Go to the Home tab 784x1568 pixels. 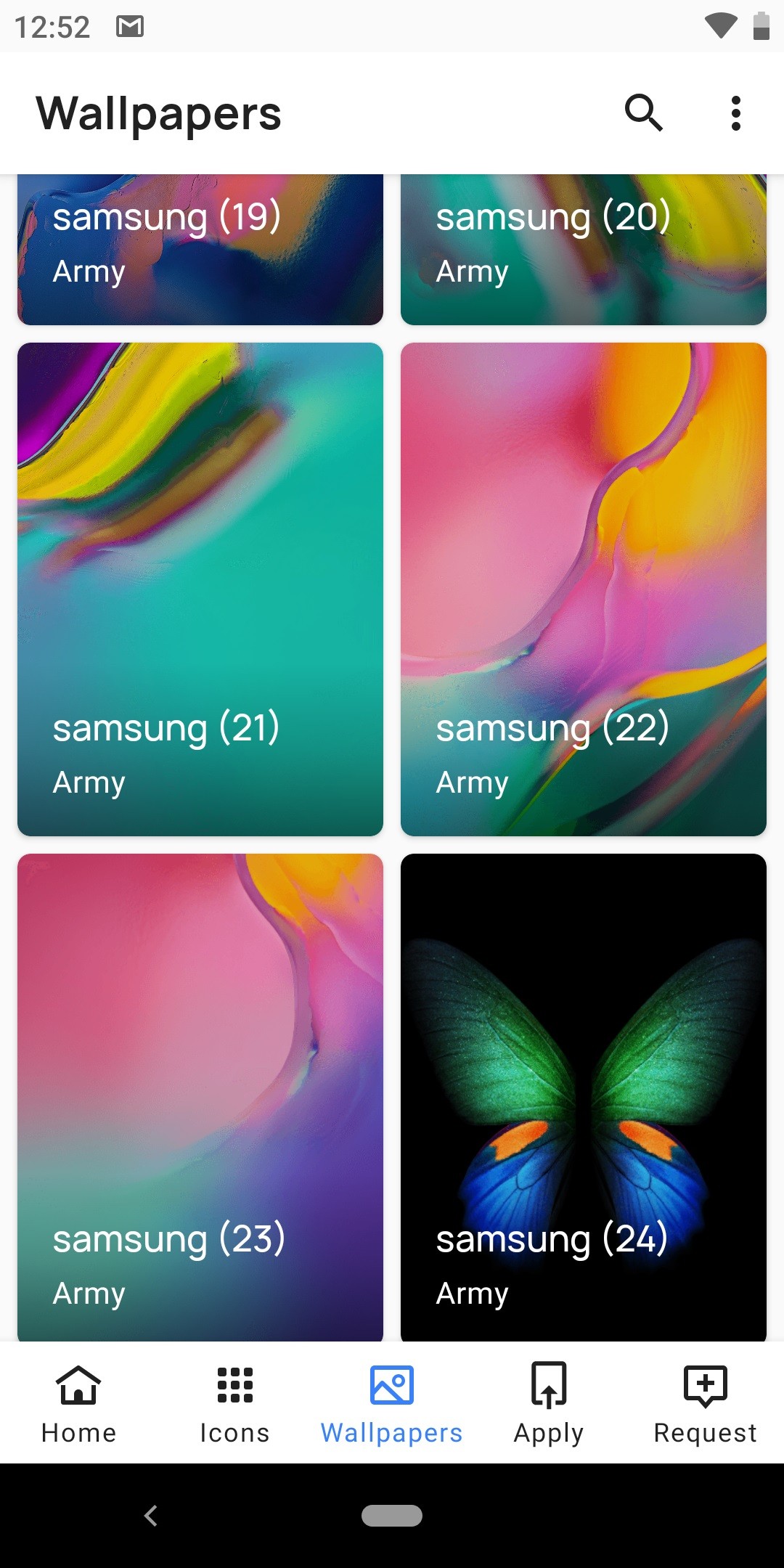click(x=78, y=1403)
